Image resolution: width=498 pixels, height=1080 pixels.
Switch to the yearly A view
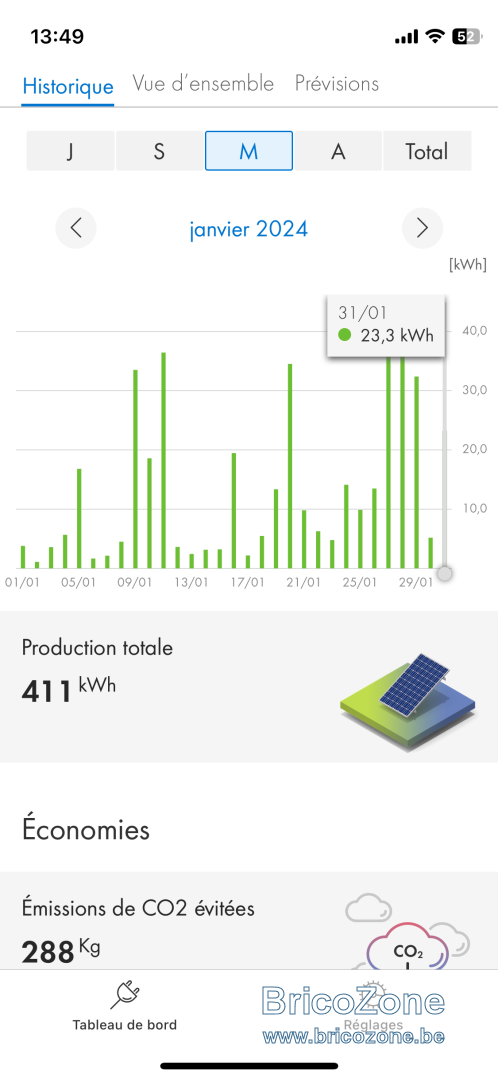338,151
